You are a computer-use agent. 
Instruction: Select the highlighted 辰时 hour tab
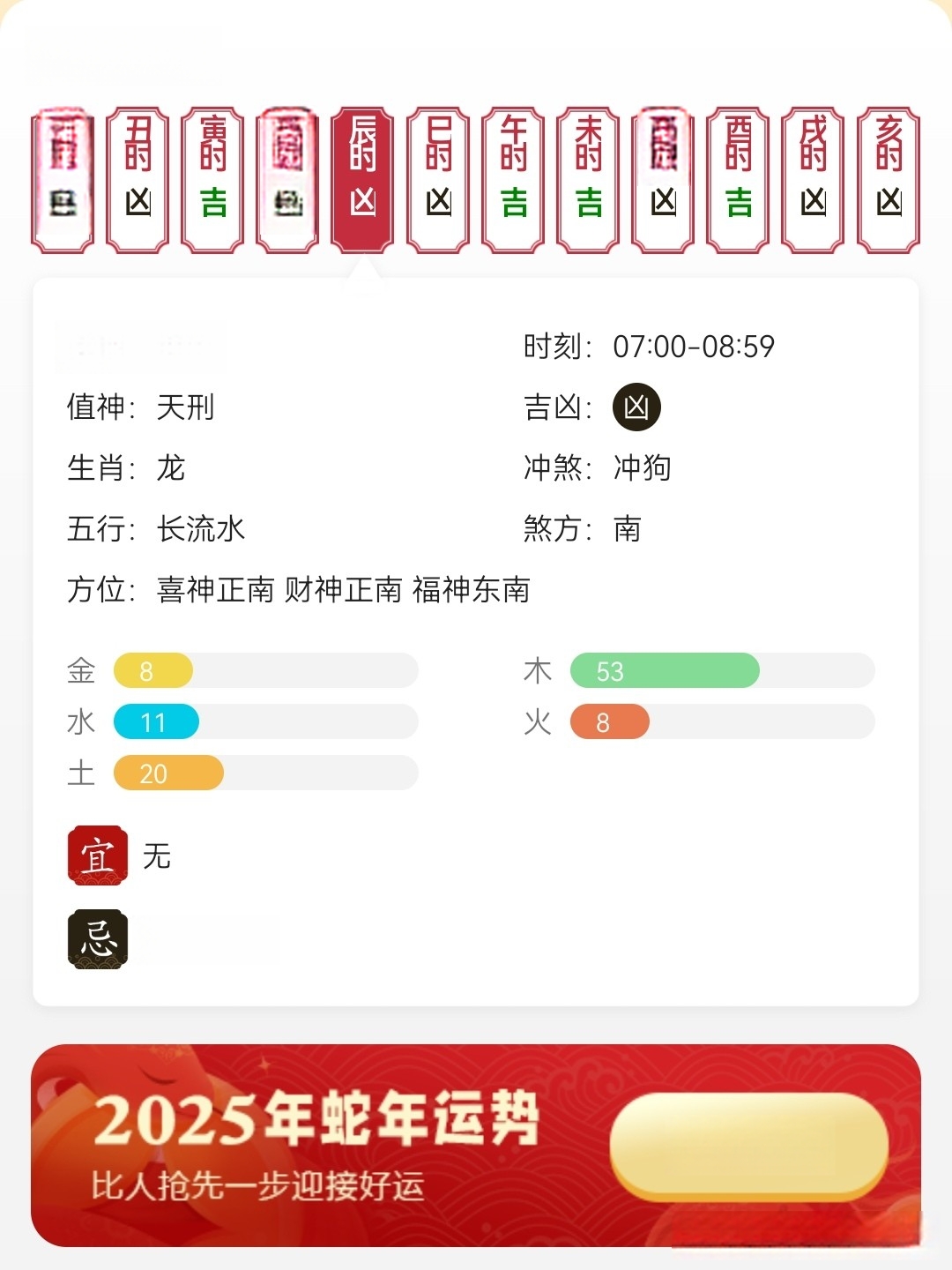(362, 180)
